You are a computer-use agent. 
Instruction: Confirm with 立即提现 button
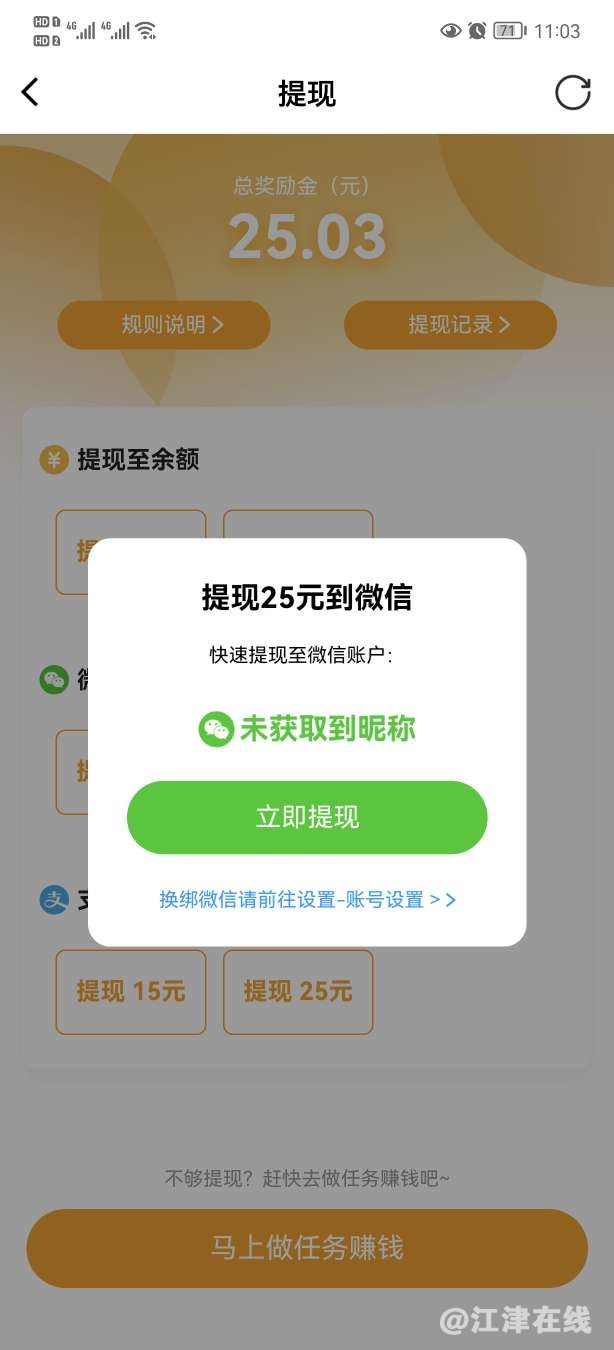click(x=307, y=817)
